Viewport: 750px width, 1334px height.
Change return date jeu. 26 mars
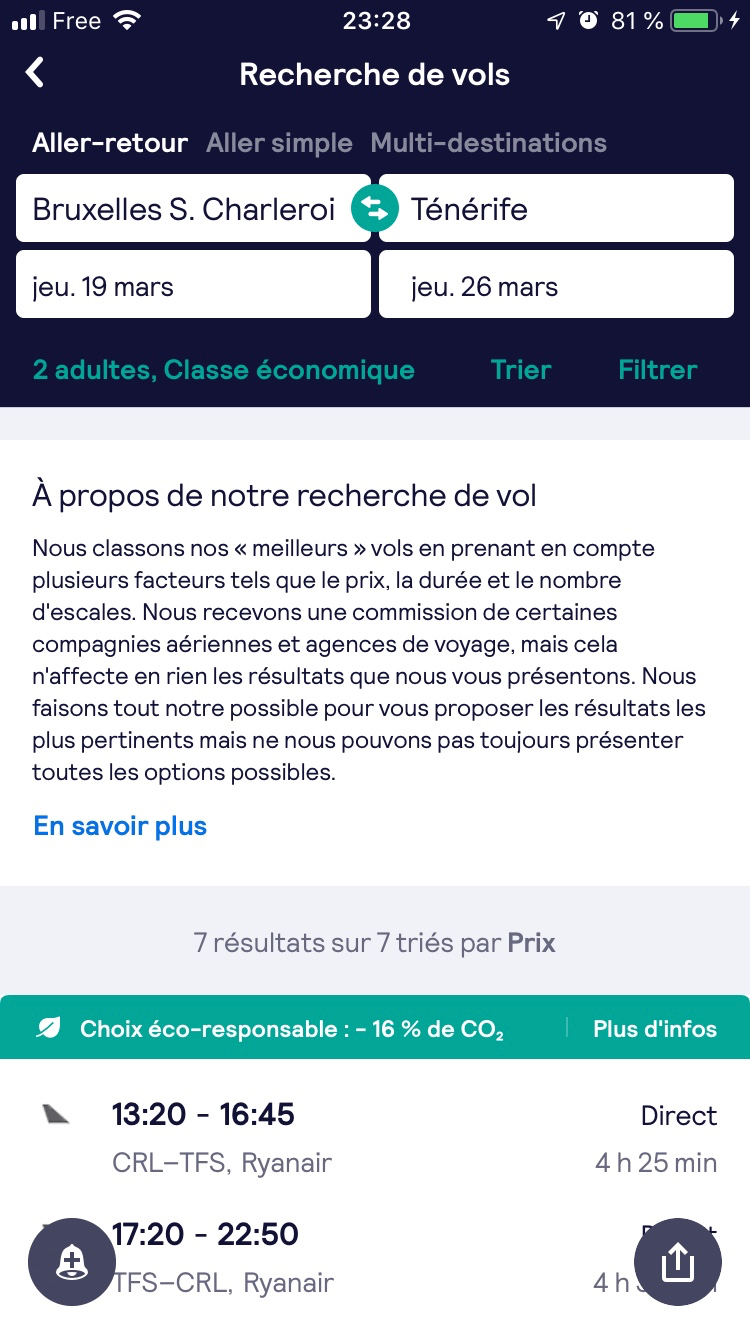[x=556, y=287]
